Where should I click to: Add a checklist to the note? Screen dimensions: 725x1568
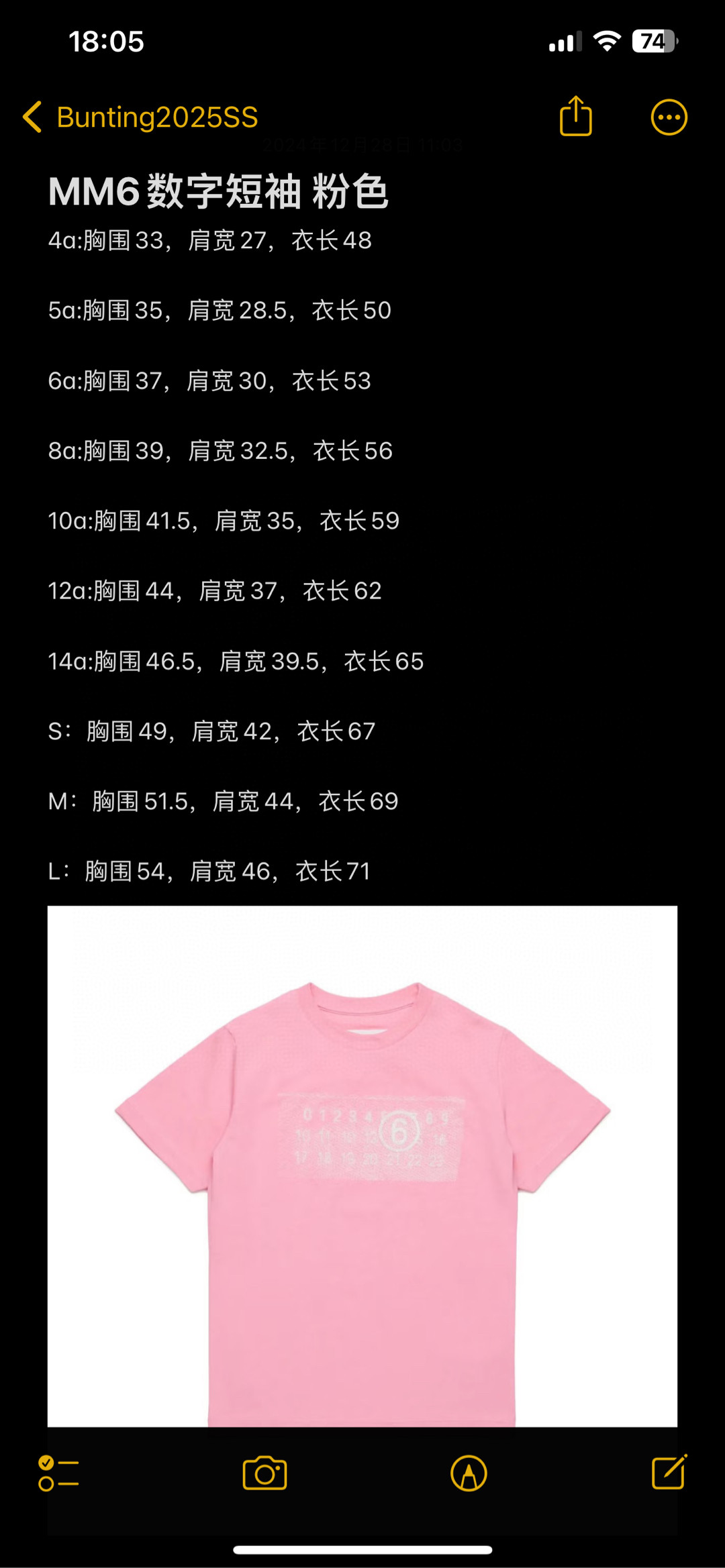point(58,1473)
